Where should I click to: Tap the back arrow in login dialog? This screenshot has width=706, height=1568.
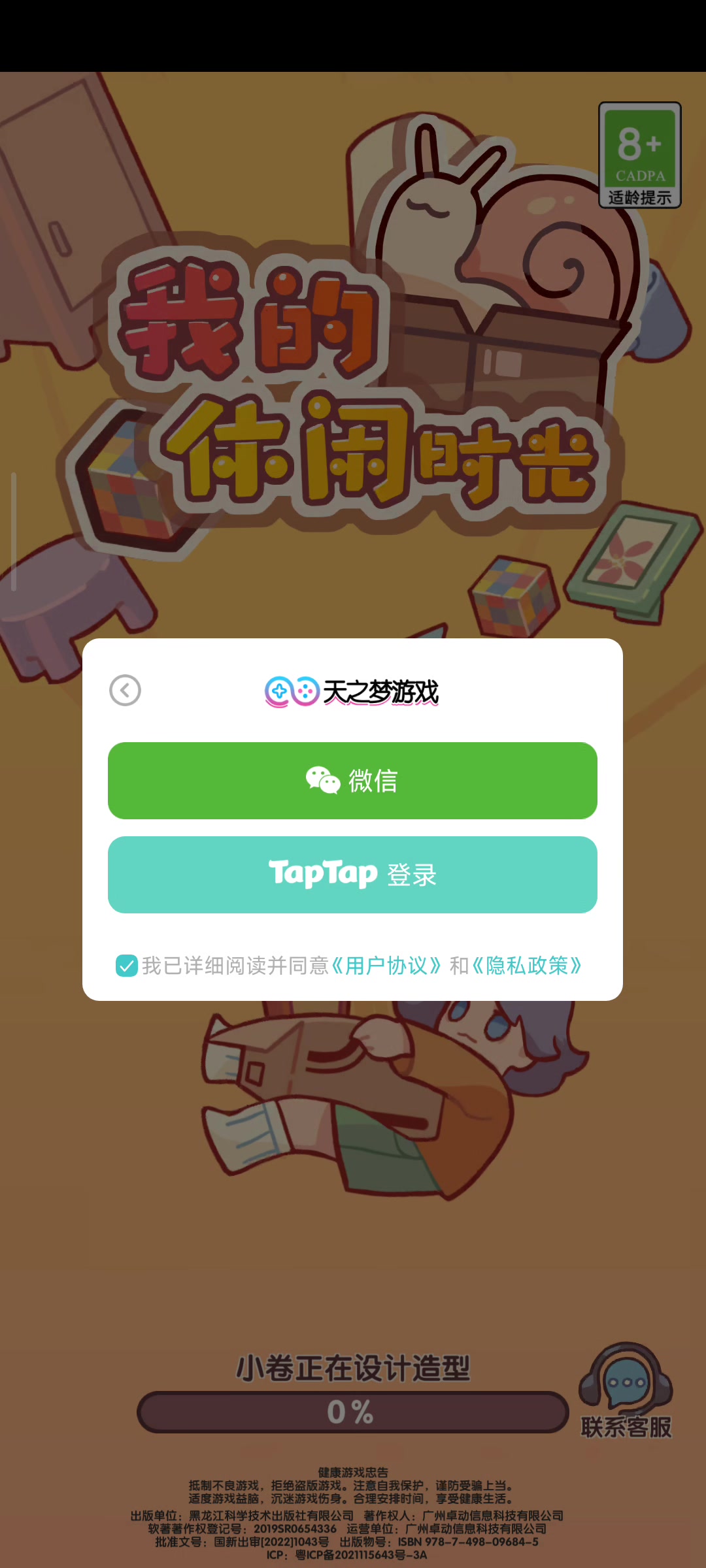coord(125,691)
